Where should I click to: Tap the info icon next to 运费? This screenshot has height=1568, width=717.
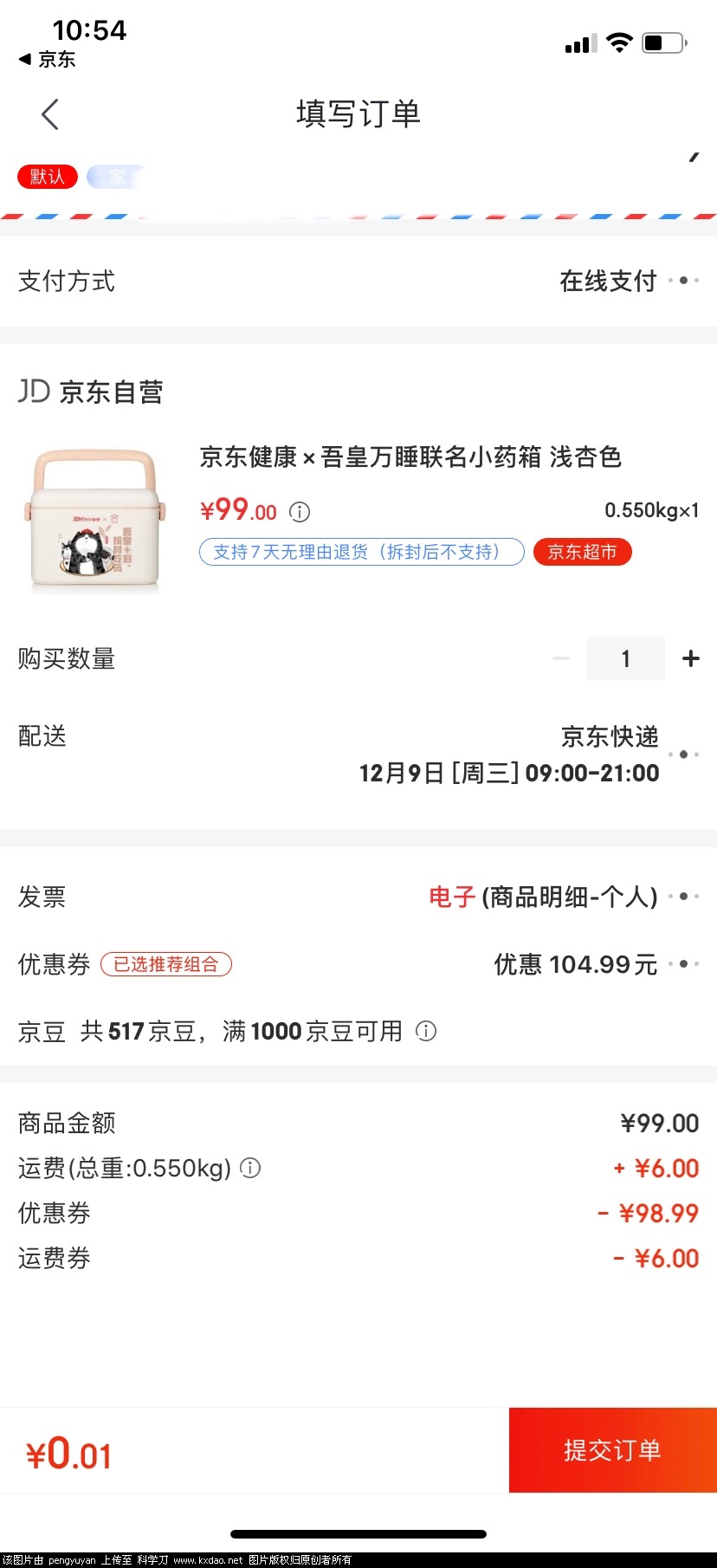click(x=250, y=1168)
